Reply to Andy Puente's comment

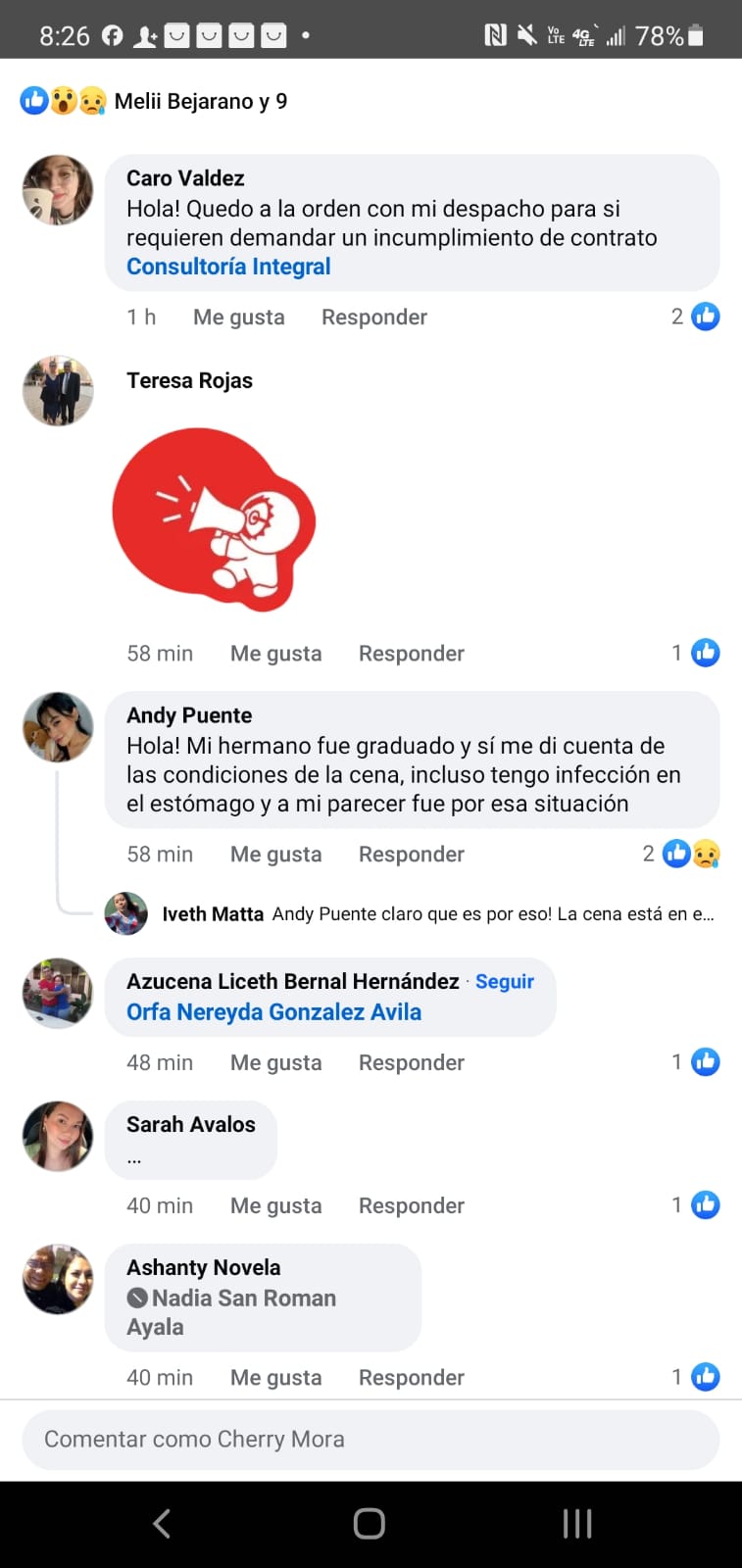411,855
